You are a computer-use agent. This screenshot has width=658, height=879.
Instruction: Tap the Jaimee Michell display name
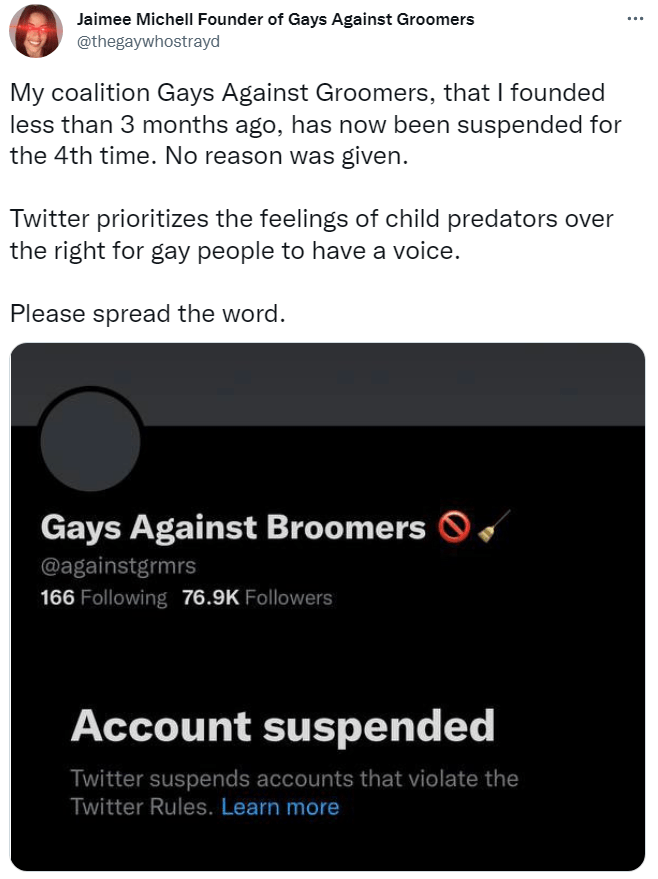click(x=275, y=19)
